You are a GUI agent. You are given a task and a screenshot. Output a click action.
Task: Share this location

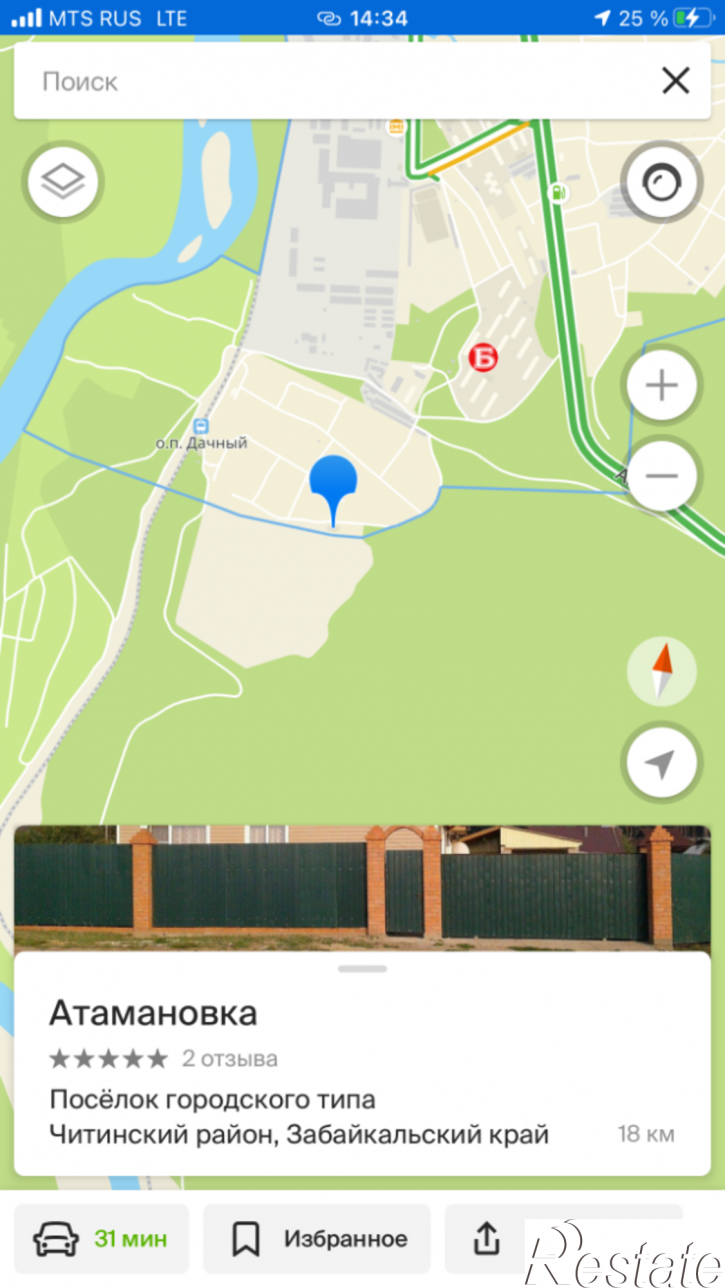[x=487, y=1239]
